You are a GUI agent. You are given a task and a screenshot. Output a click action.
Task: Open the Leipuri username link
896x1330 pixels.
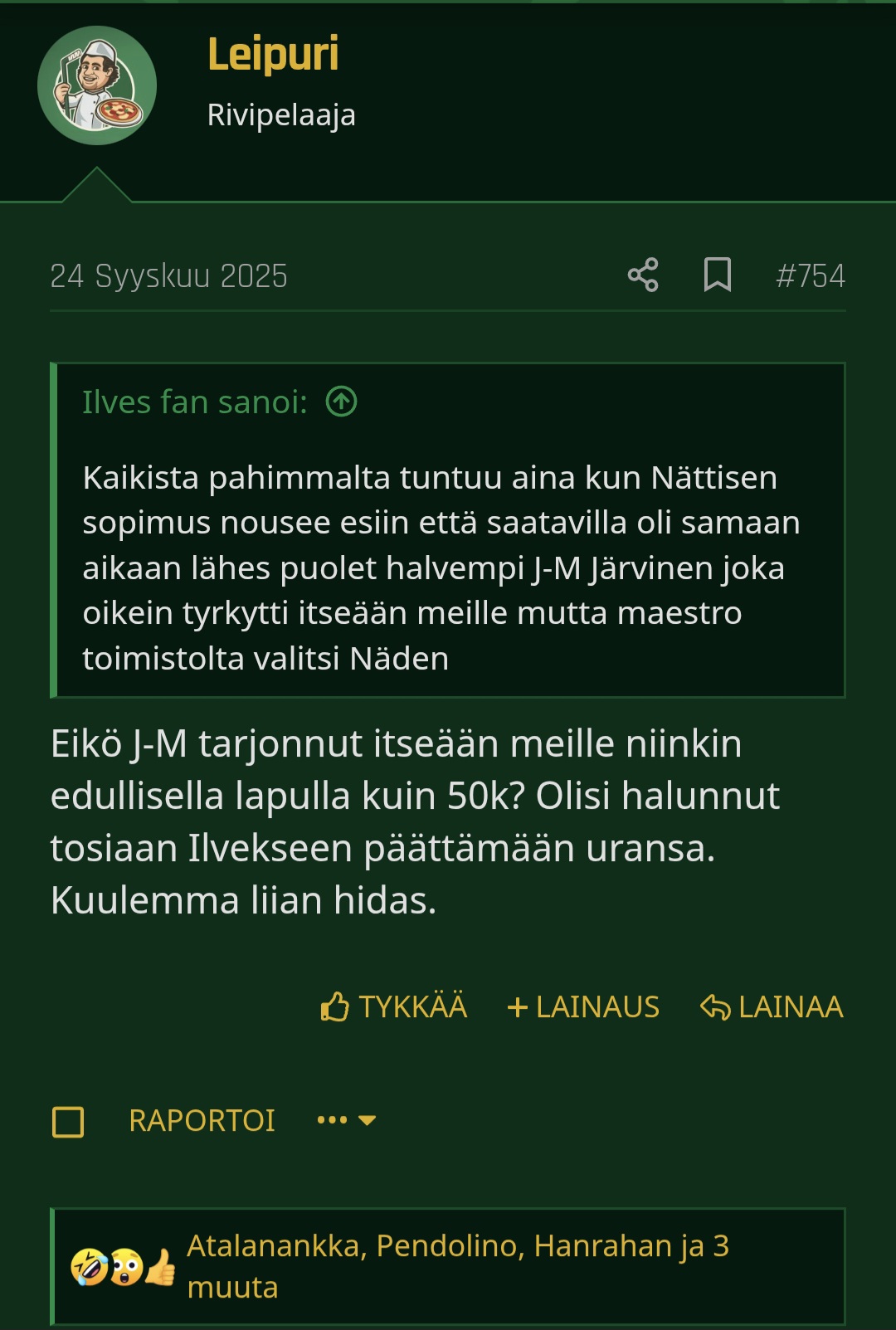tap(273, 55)
